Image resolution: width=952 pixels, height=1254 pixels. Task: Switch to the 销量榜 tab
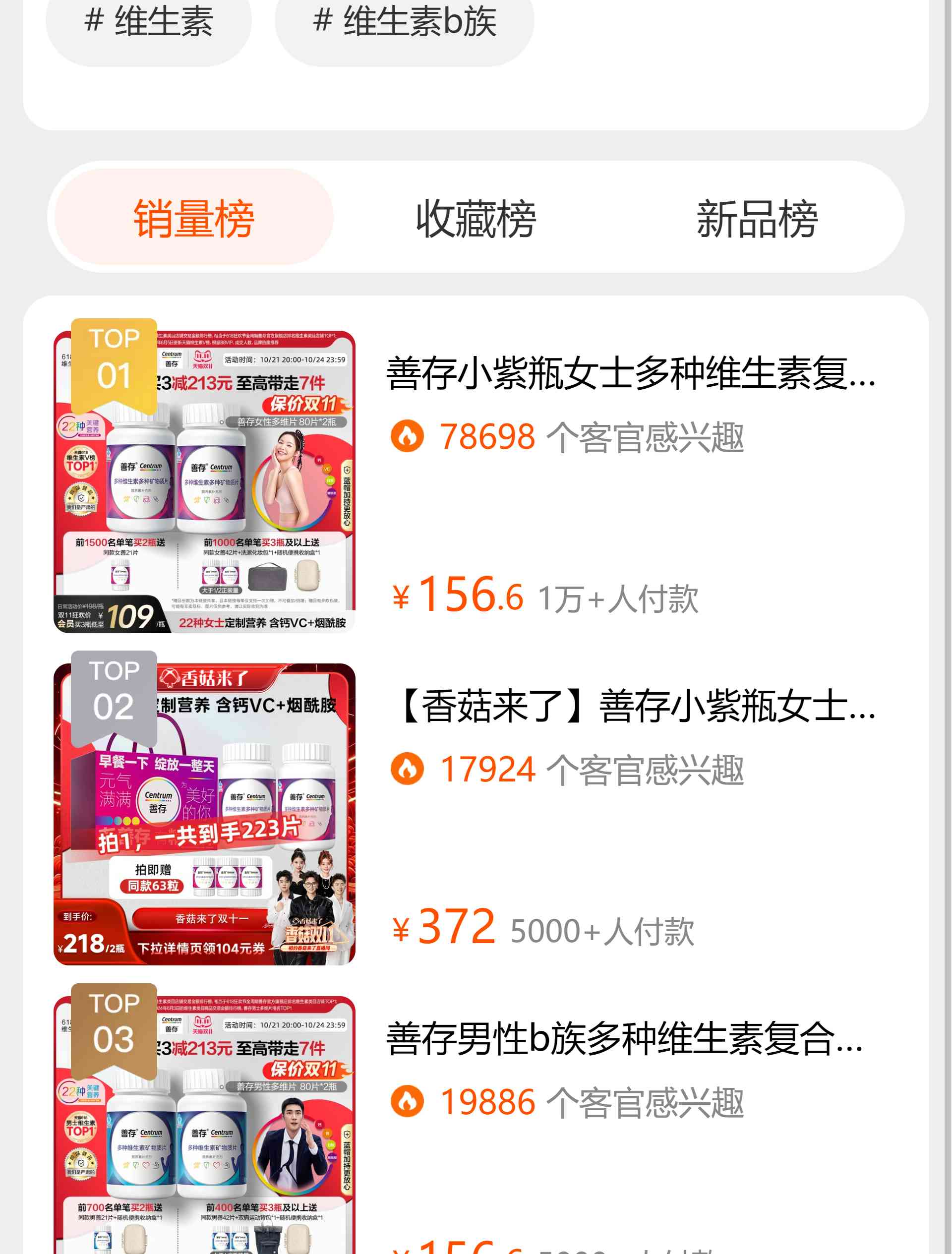coord(194,218)
